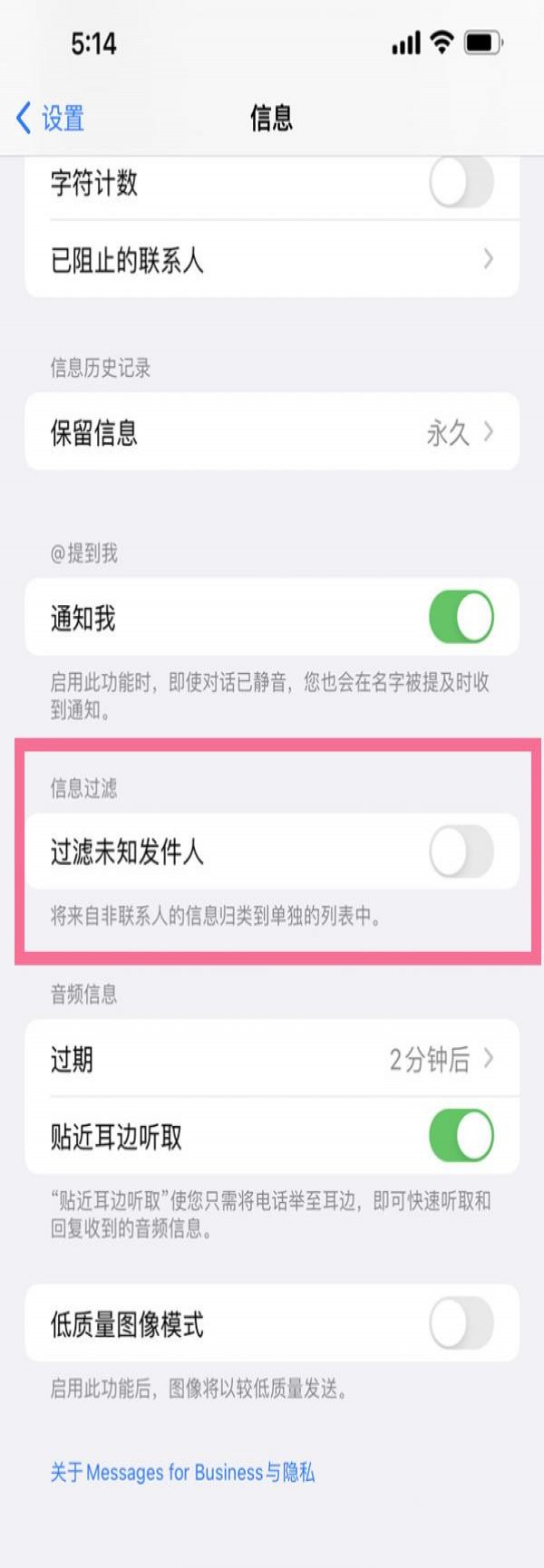Open 保留信息 setting
Screen dimensions: 544x1568
click(272, 432)
